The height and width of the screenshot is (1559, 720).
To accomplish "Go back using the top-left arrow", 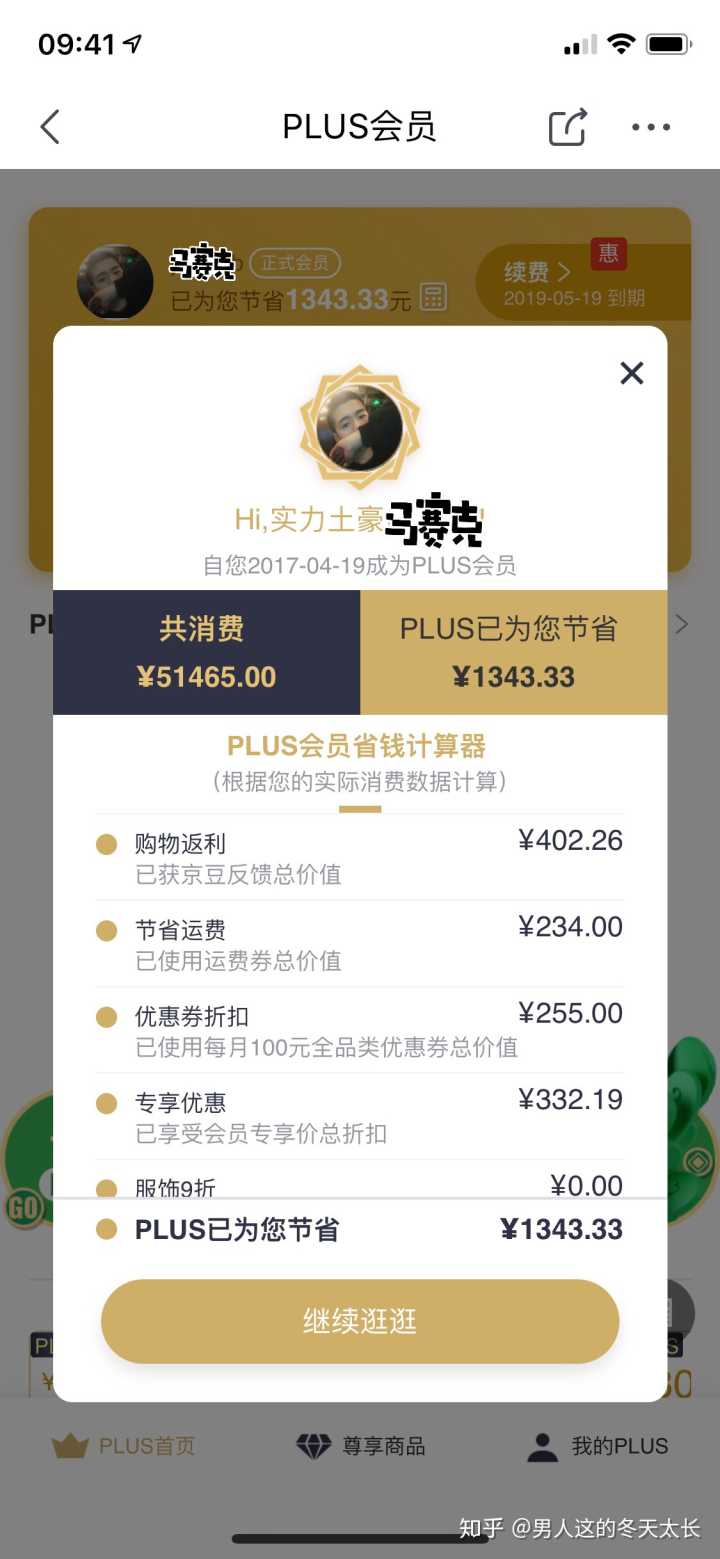I will tap(50, 127).
